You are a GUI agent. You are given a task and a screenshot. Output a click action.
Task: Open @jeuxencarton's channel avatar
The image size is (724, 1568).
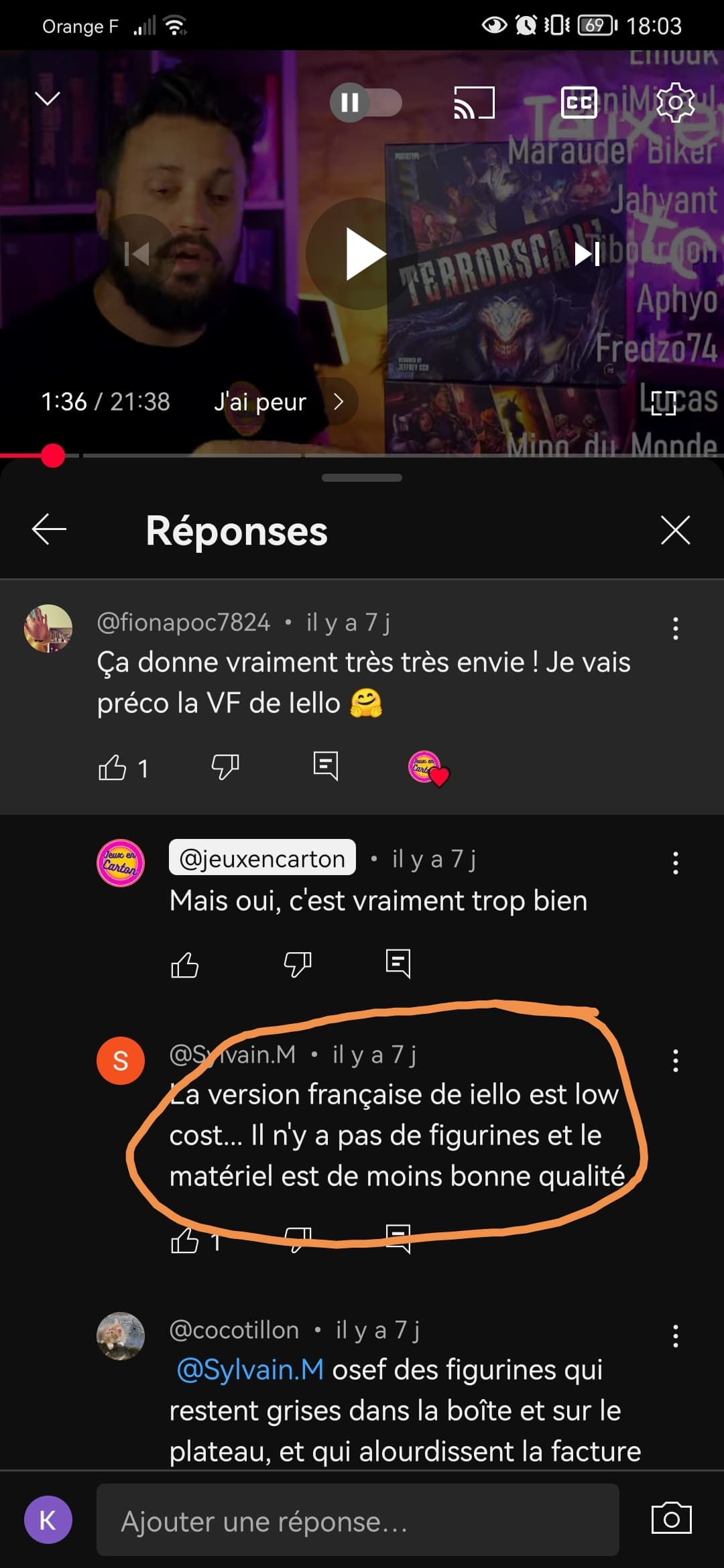[x=121, y=863]
